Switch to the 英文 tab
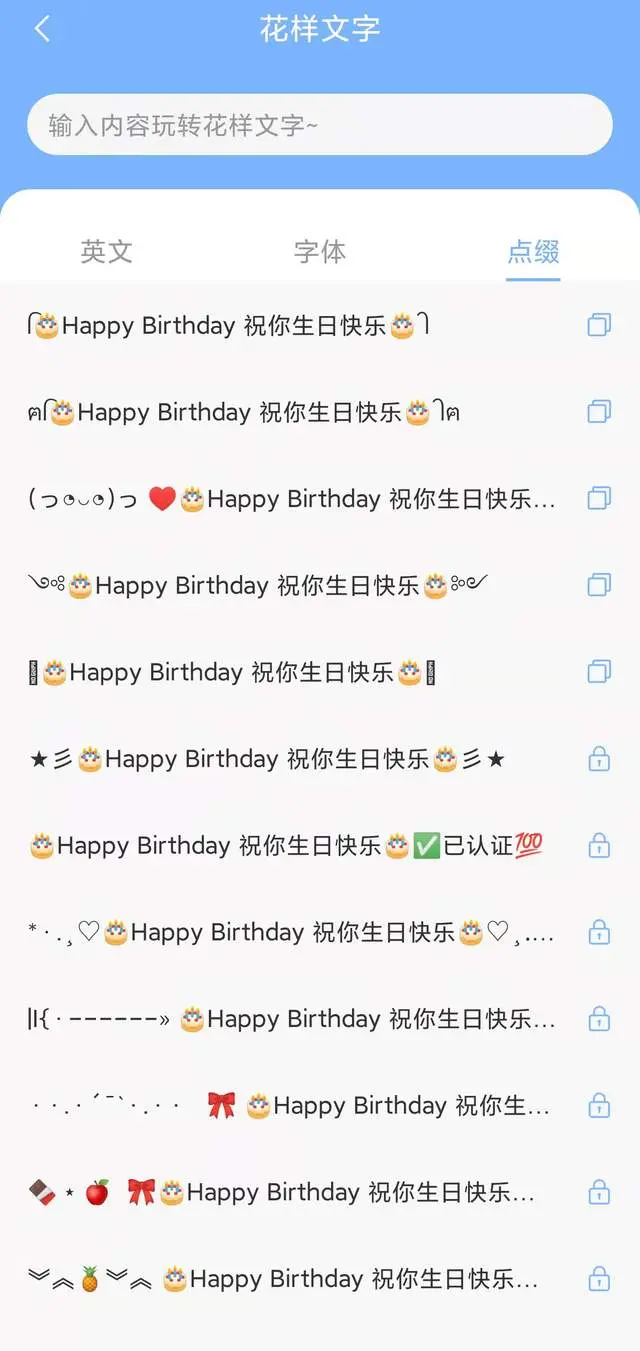Viewport: 640px width, 1351px height. click(x=106, y=251)
